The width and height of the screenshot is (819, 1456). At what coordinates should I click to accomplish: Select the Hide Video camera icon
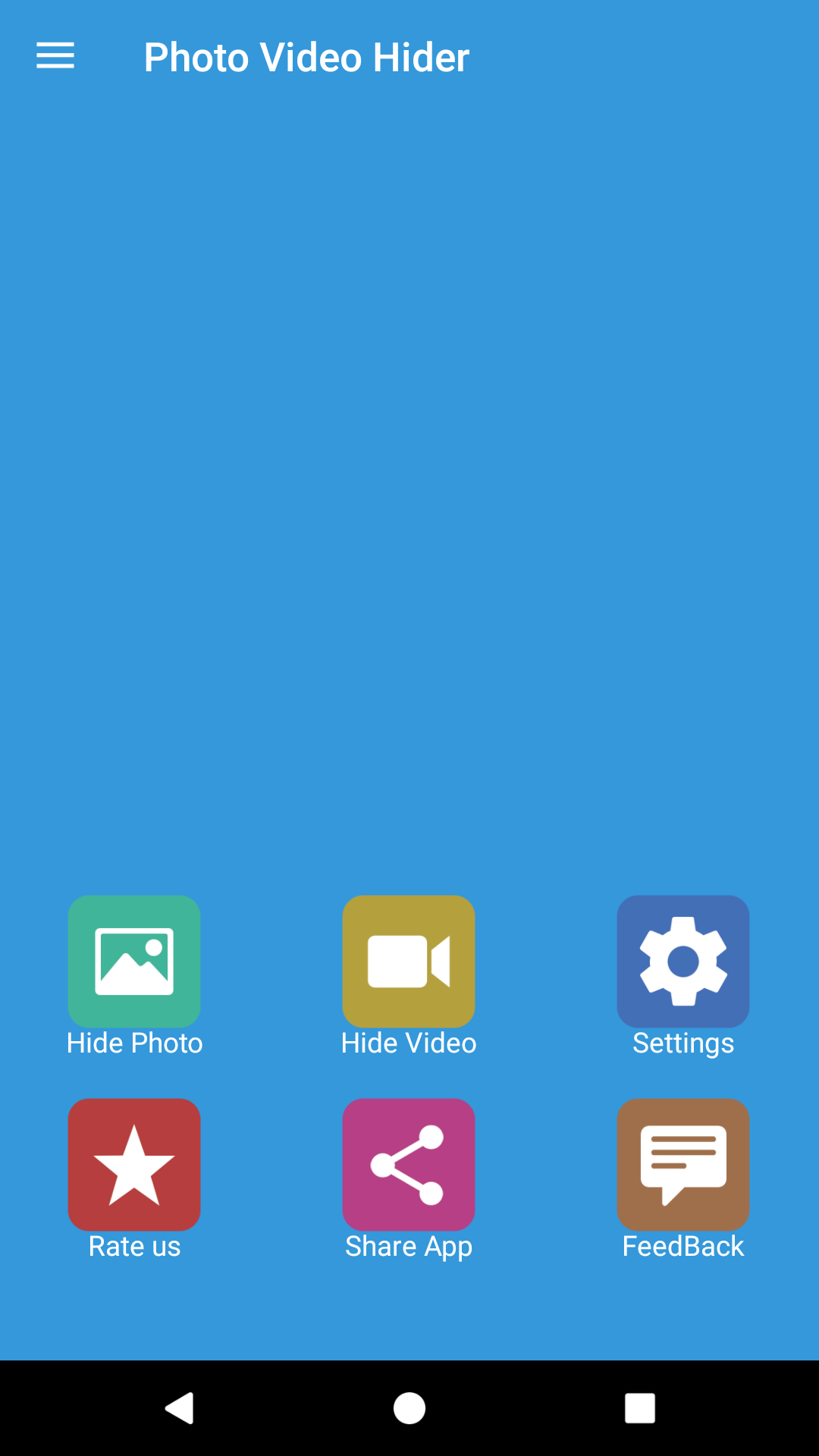(x=408, y=961)
